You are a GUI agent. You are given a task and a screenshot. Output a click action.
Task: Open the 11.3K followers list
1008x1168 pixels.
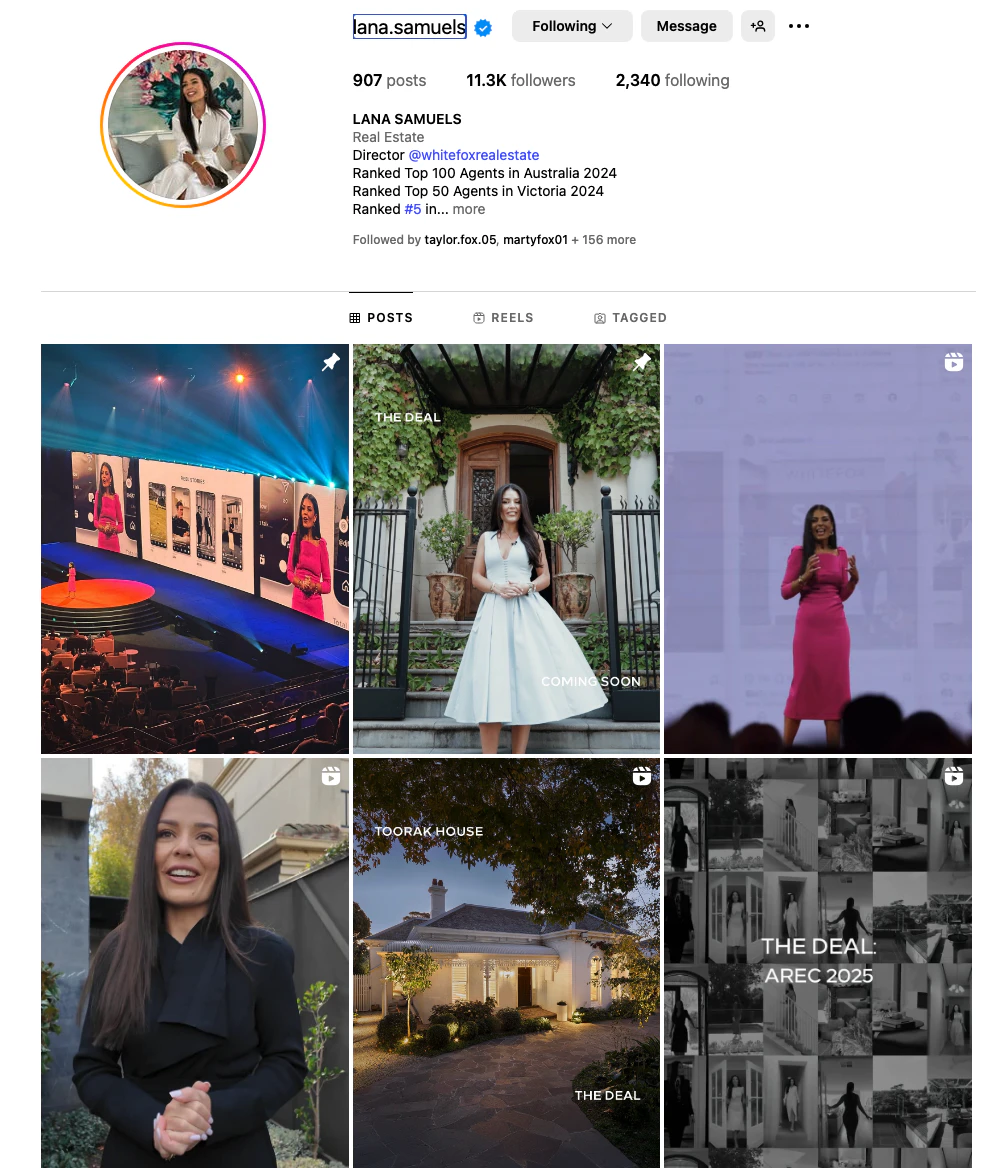pos(520,80)
